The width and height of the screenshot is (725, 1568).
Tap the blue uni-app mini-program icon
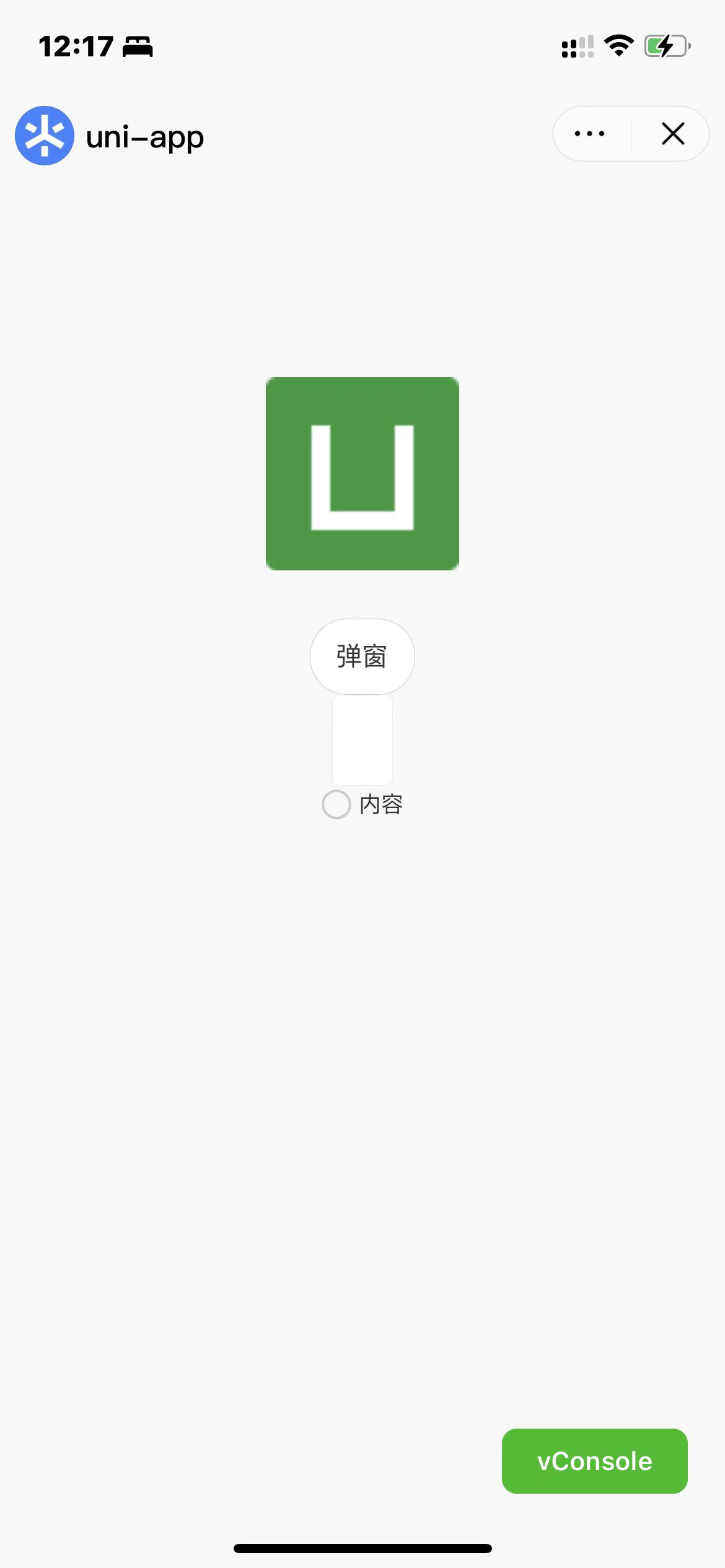tap(44, 135)
